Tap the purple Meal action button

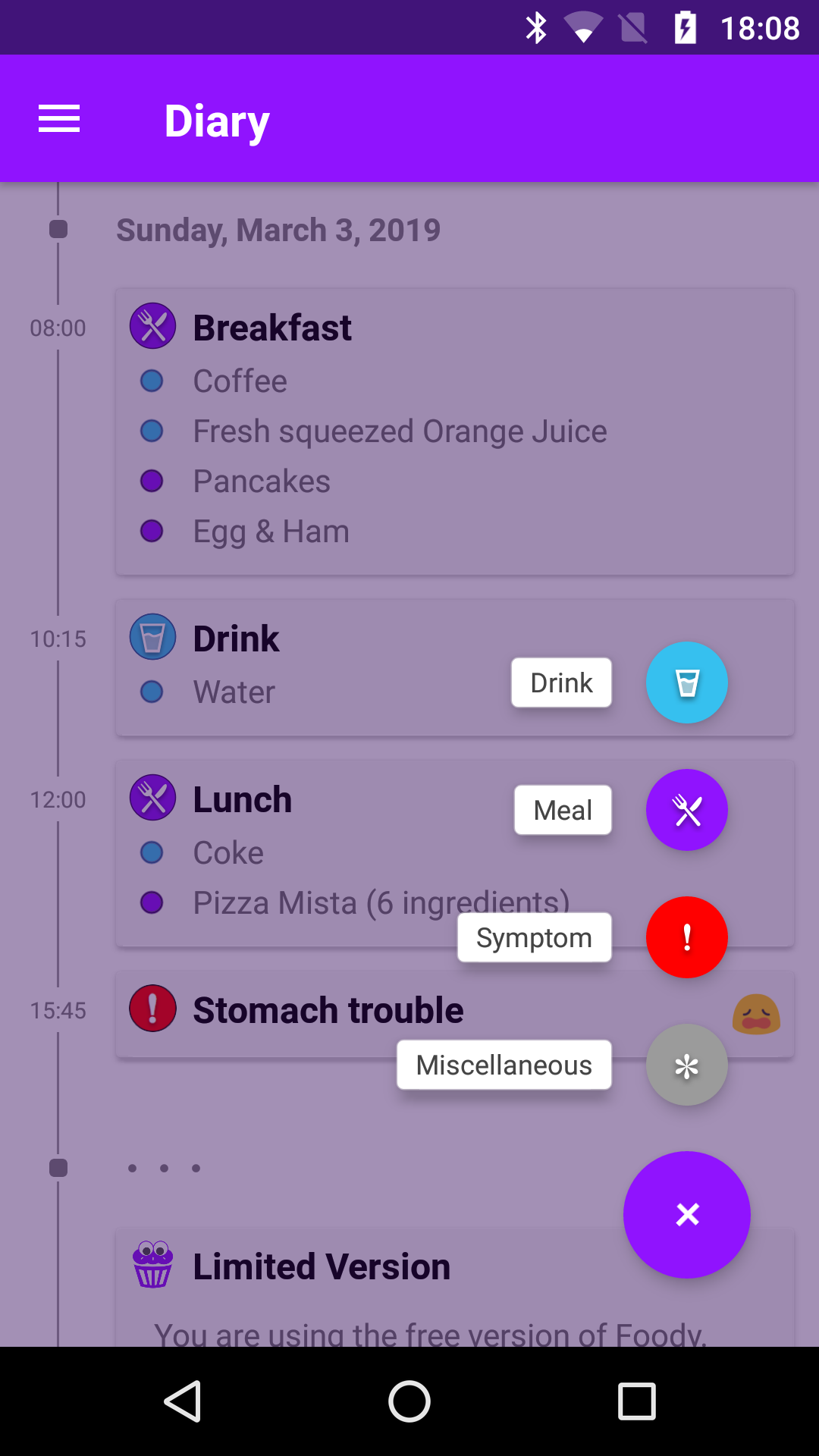(x=686, y=810)
